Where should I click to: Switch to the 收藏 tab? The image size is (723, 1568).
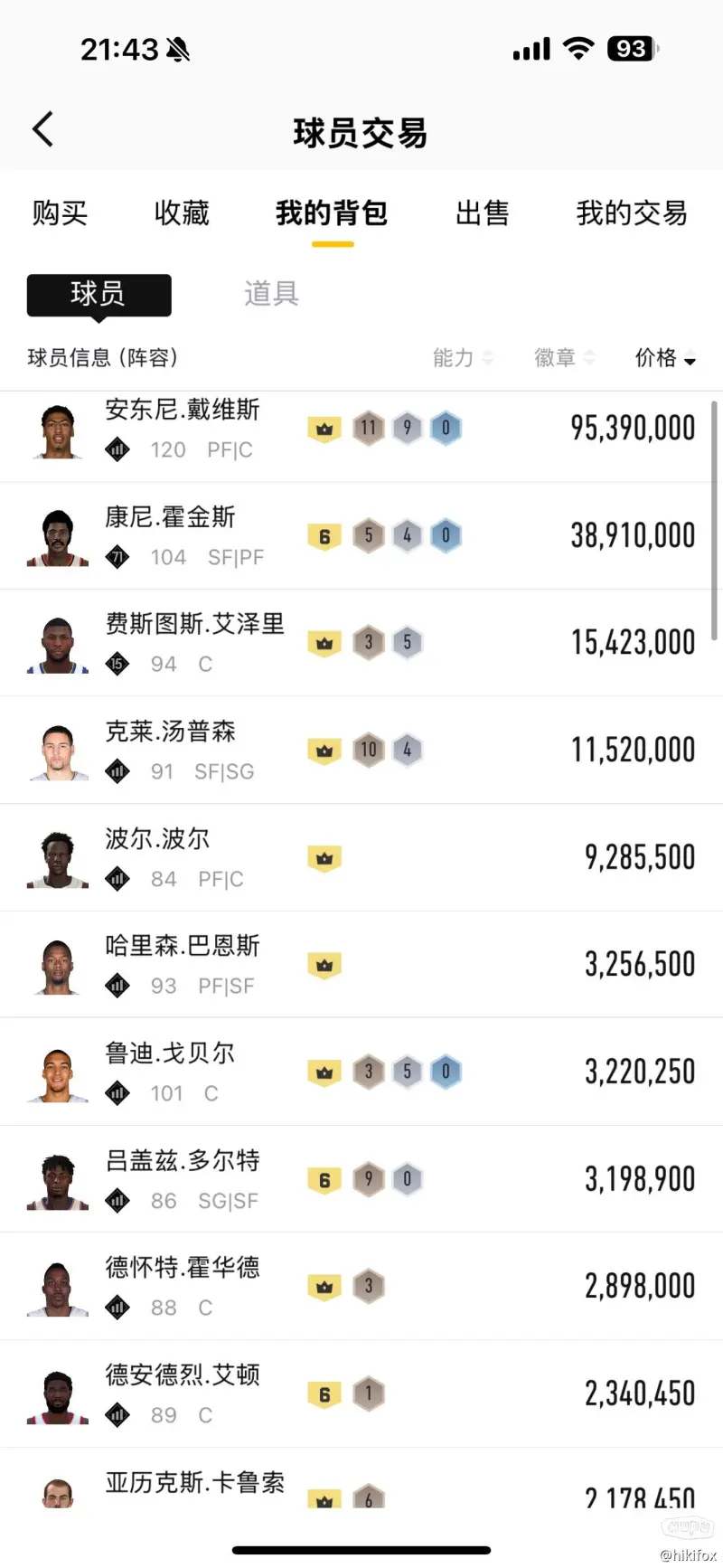(182, 213)
